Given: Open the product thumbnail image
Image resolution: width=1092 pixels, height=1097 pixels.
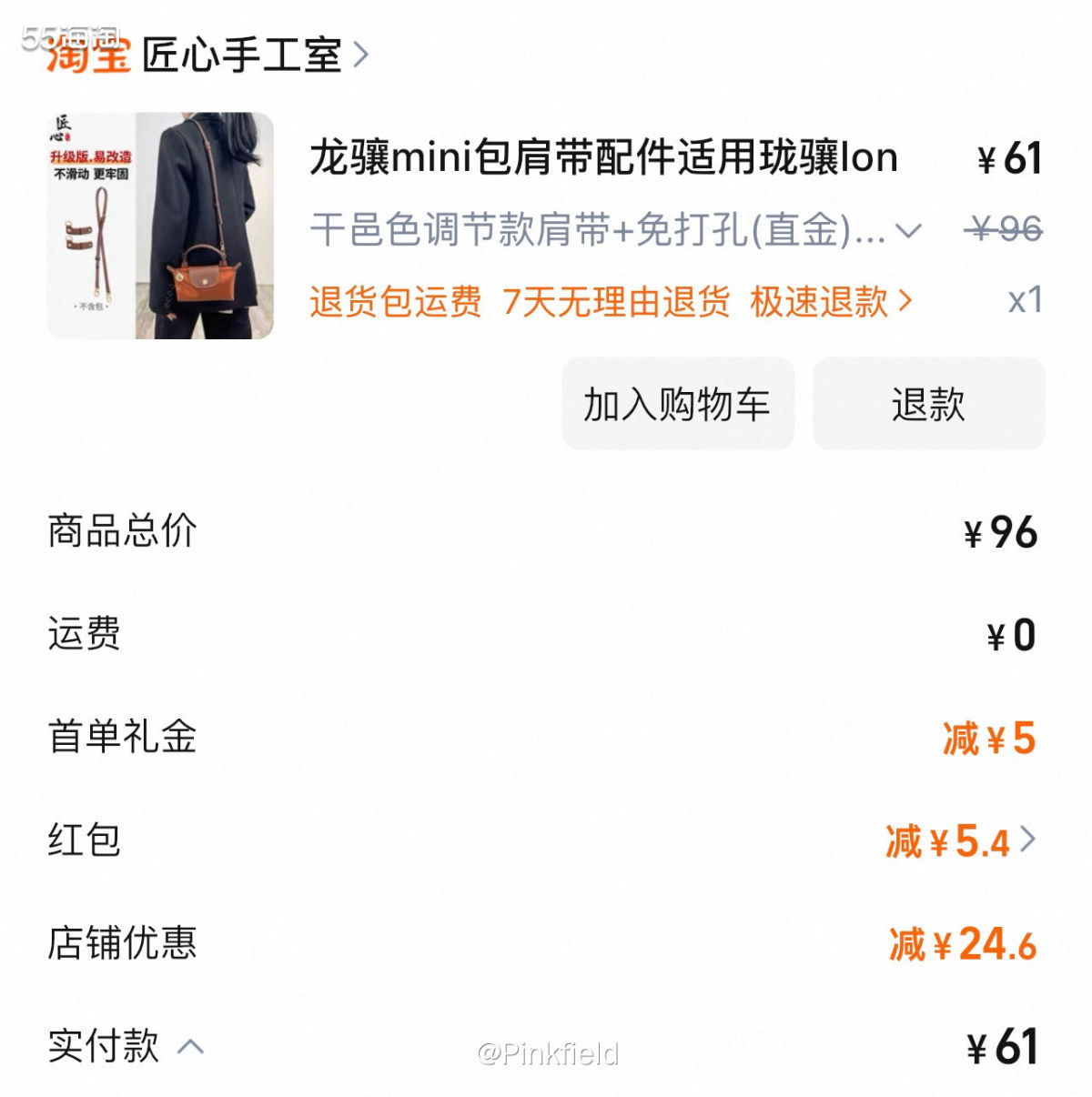Looking at the screenshot, I should click(160, 226).
